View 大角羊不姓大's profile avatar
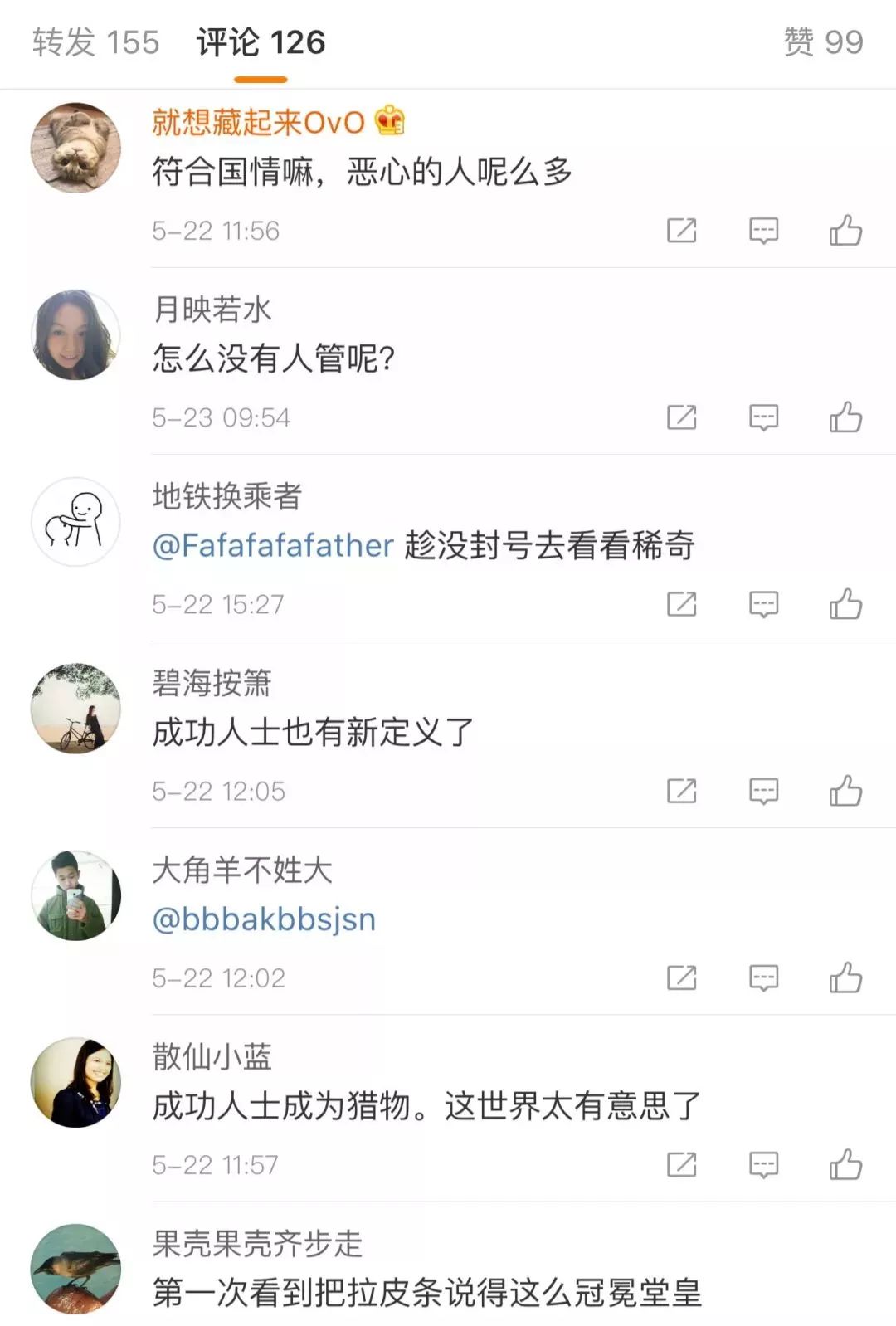This screenshot has height=1326, width=896. [75, 895]
